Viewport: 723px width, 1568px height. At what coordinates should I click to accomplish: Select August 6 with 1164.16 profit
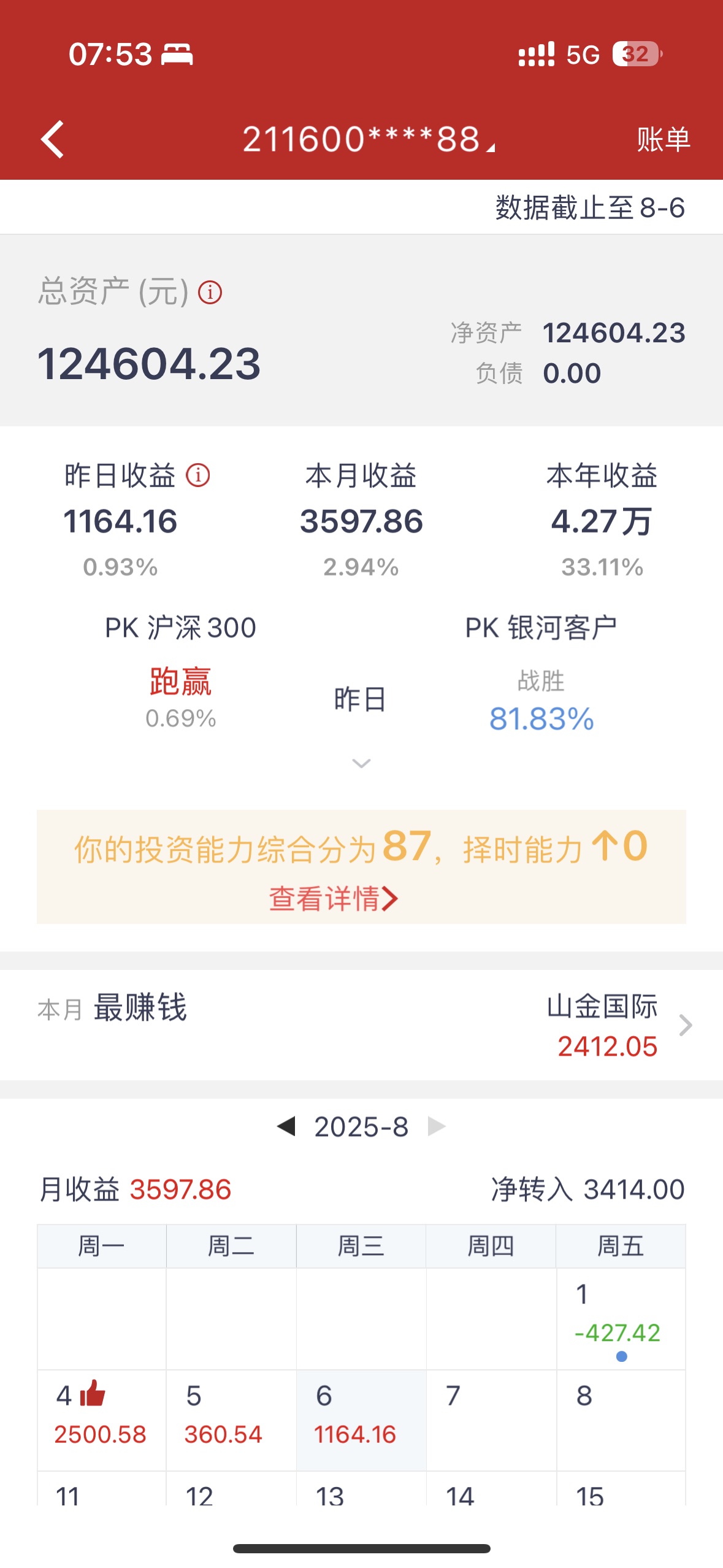361,1420
